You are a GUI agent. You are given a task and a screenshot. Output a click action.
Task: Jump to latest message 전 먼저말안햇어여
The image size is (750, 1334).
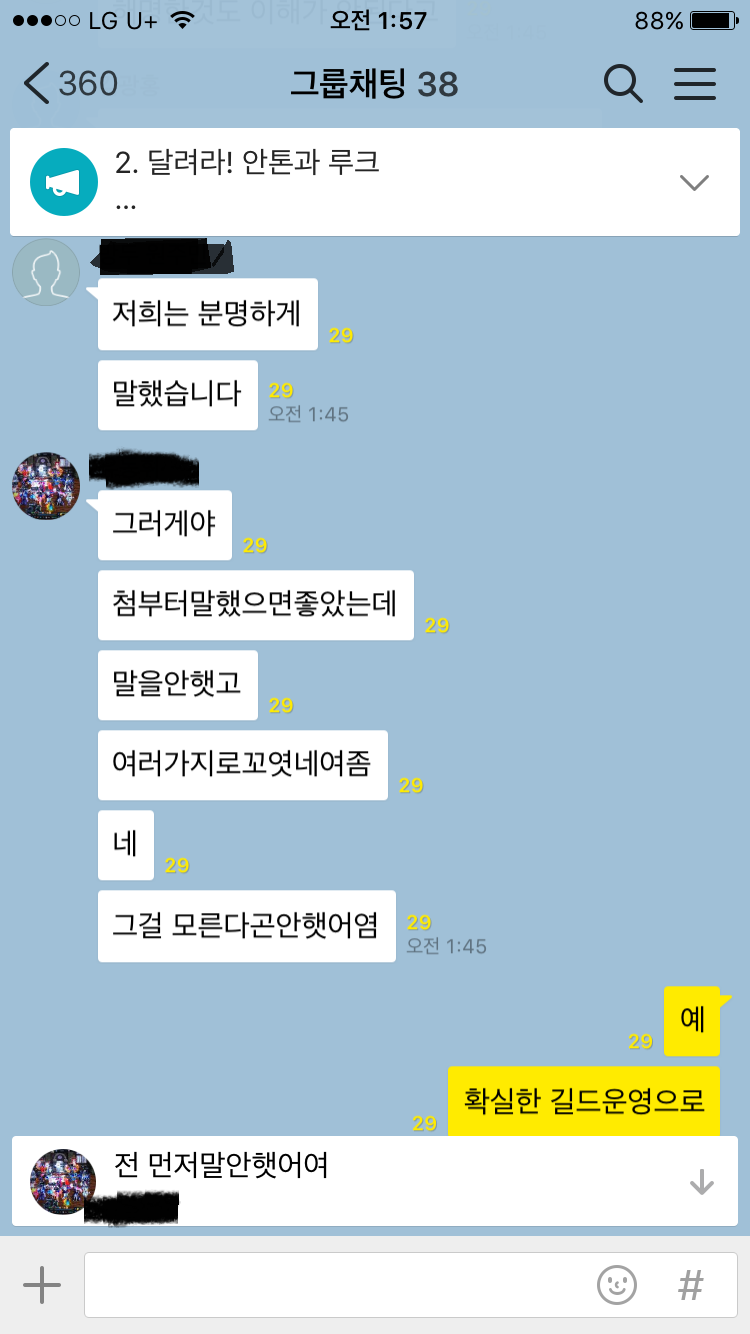[x=702, y=1182]
